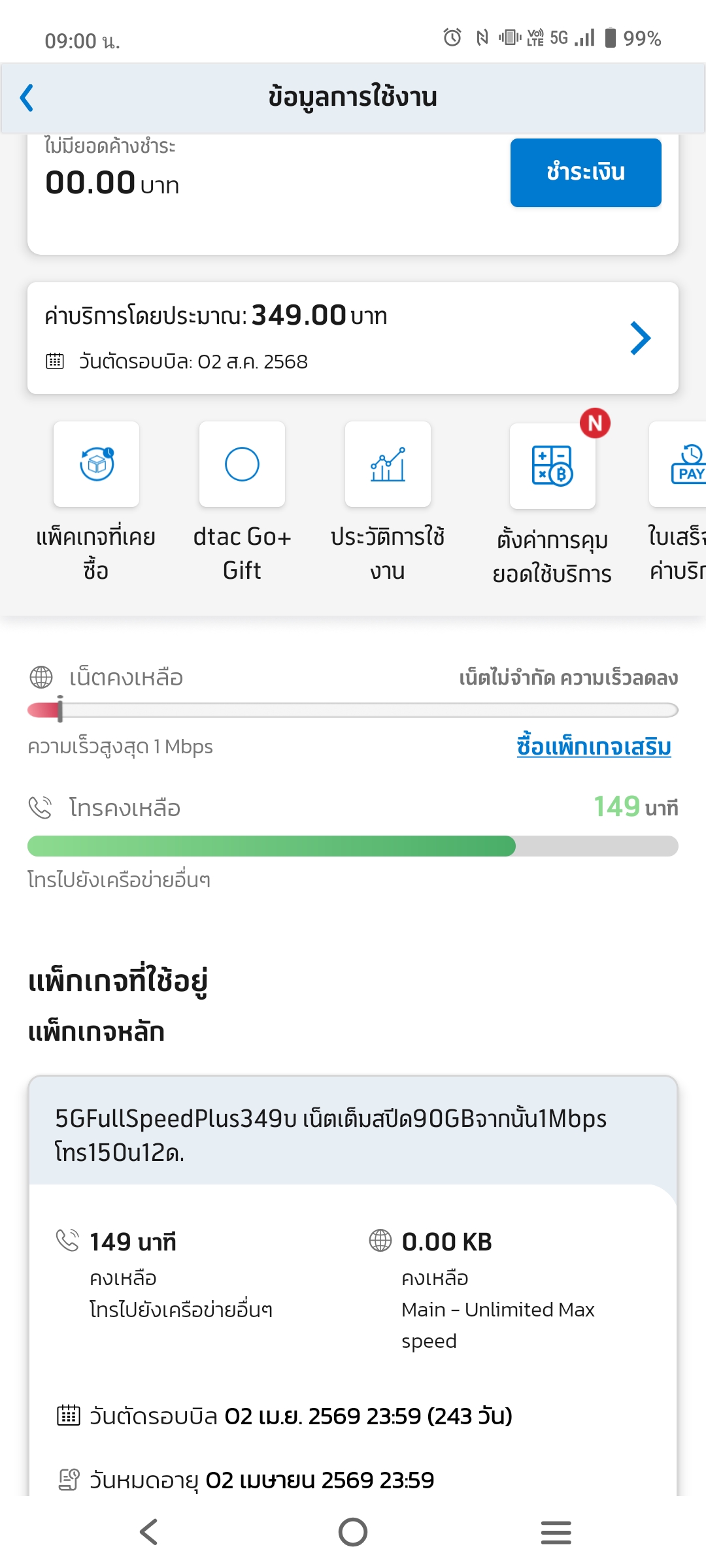
Task: Open แพ็คเกจที่เคยซื้อ shortcut
Action: [x=96, y=502]
